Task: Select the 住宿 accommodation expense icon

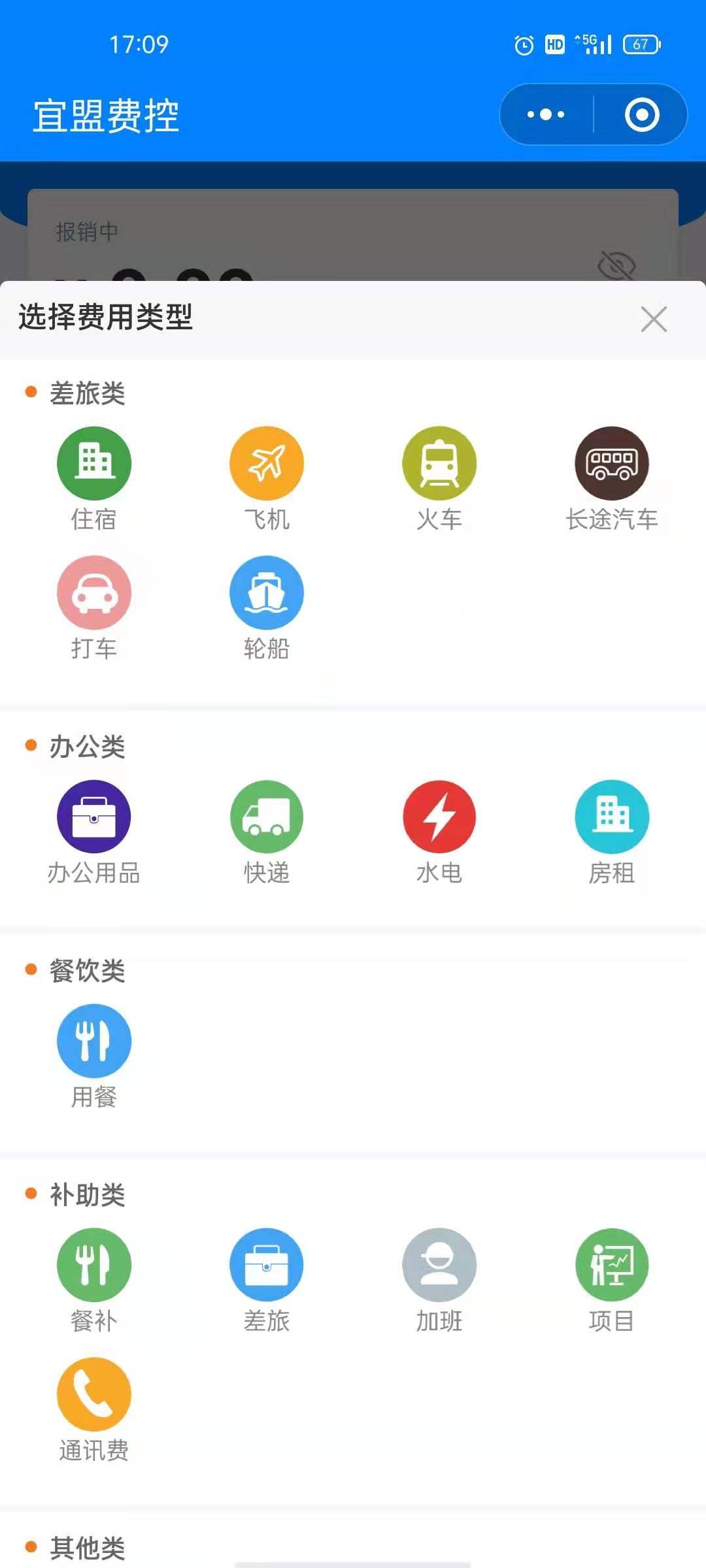Action: tap(93, 462)
